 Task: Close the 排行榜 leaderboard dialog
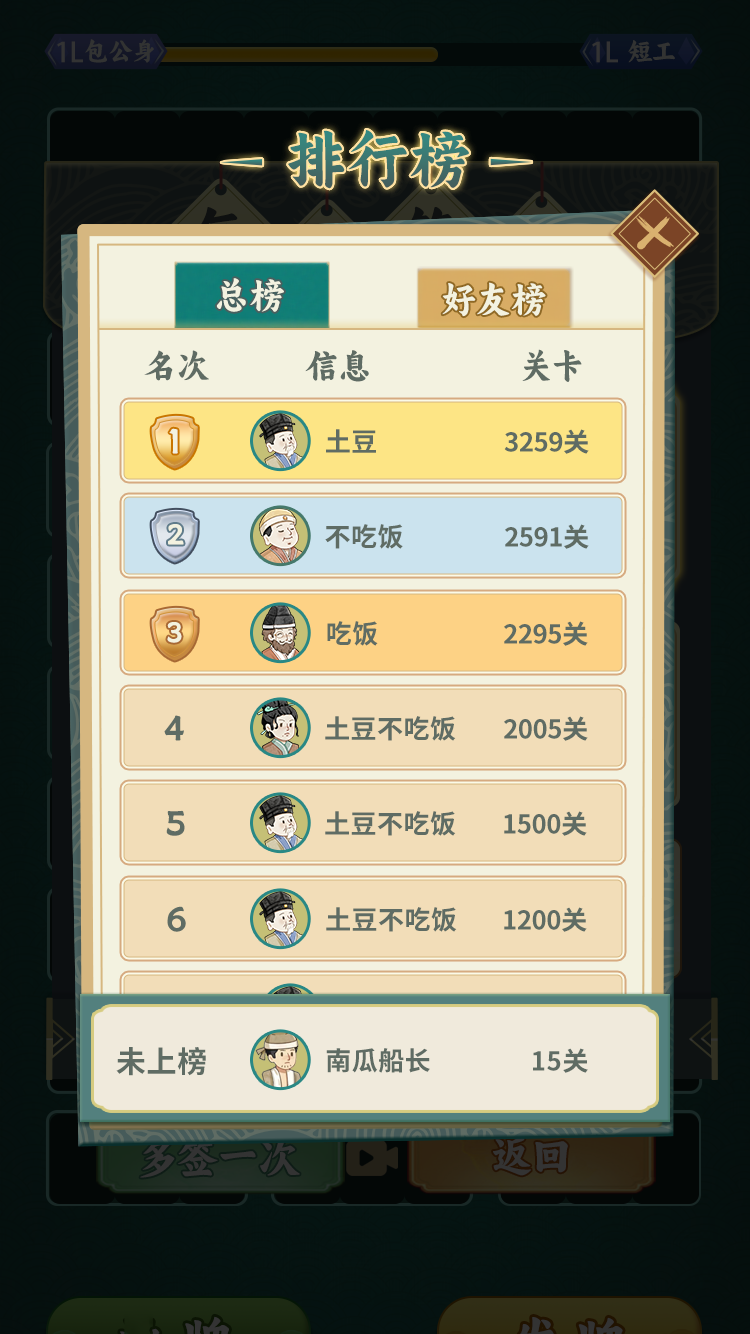click(654, 234)
